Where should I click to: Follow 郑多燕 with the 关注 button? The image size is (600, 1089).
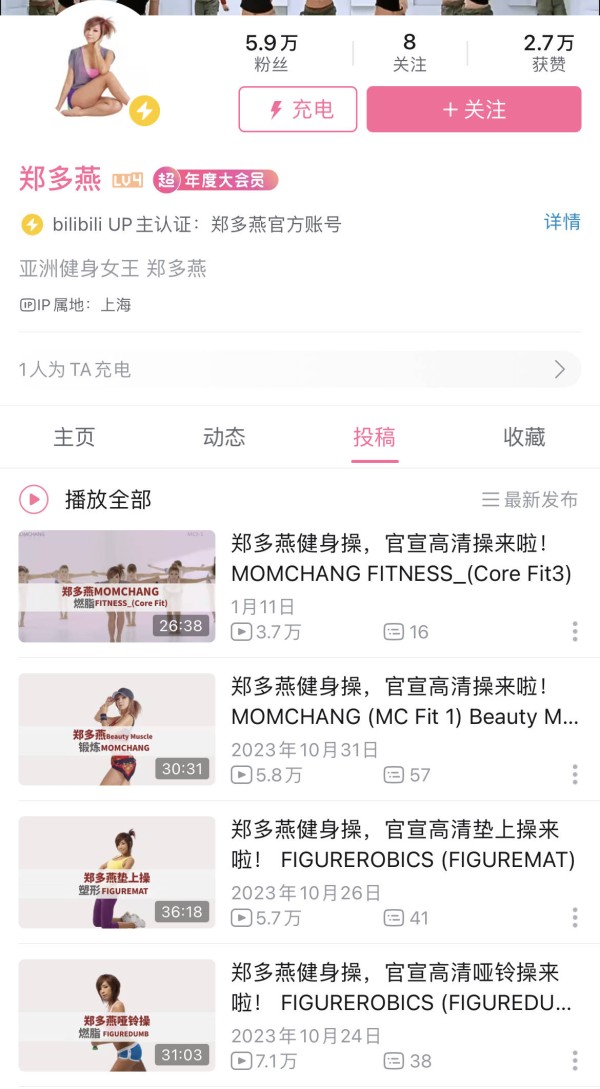coord(474,109)
